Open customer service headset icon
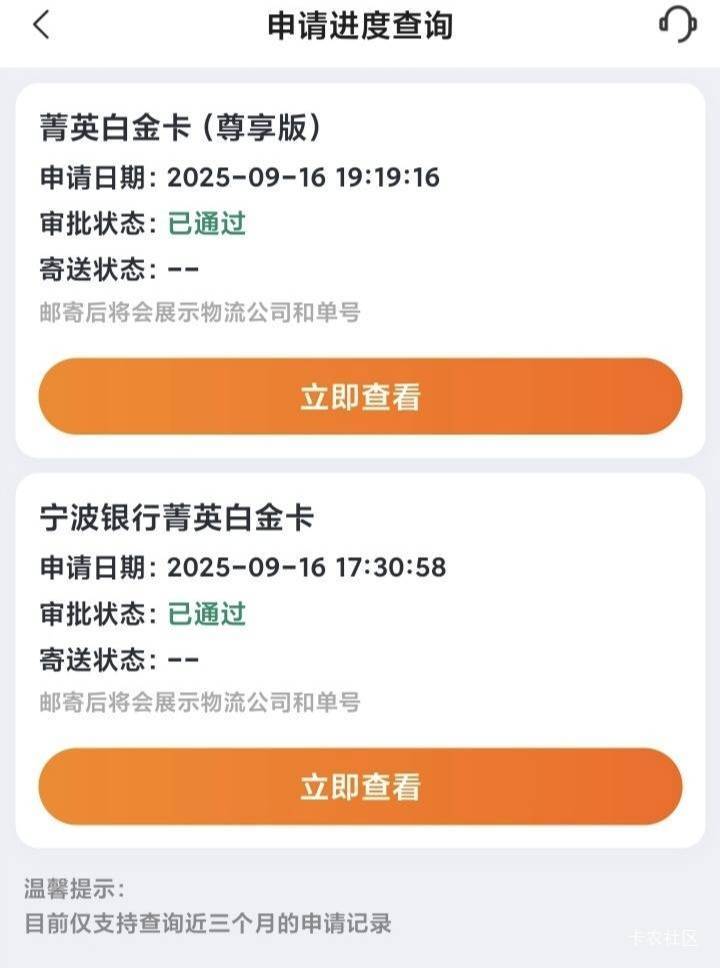This screenshot has height=968, width=720. (677, 25)
